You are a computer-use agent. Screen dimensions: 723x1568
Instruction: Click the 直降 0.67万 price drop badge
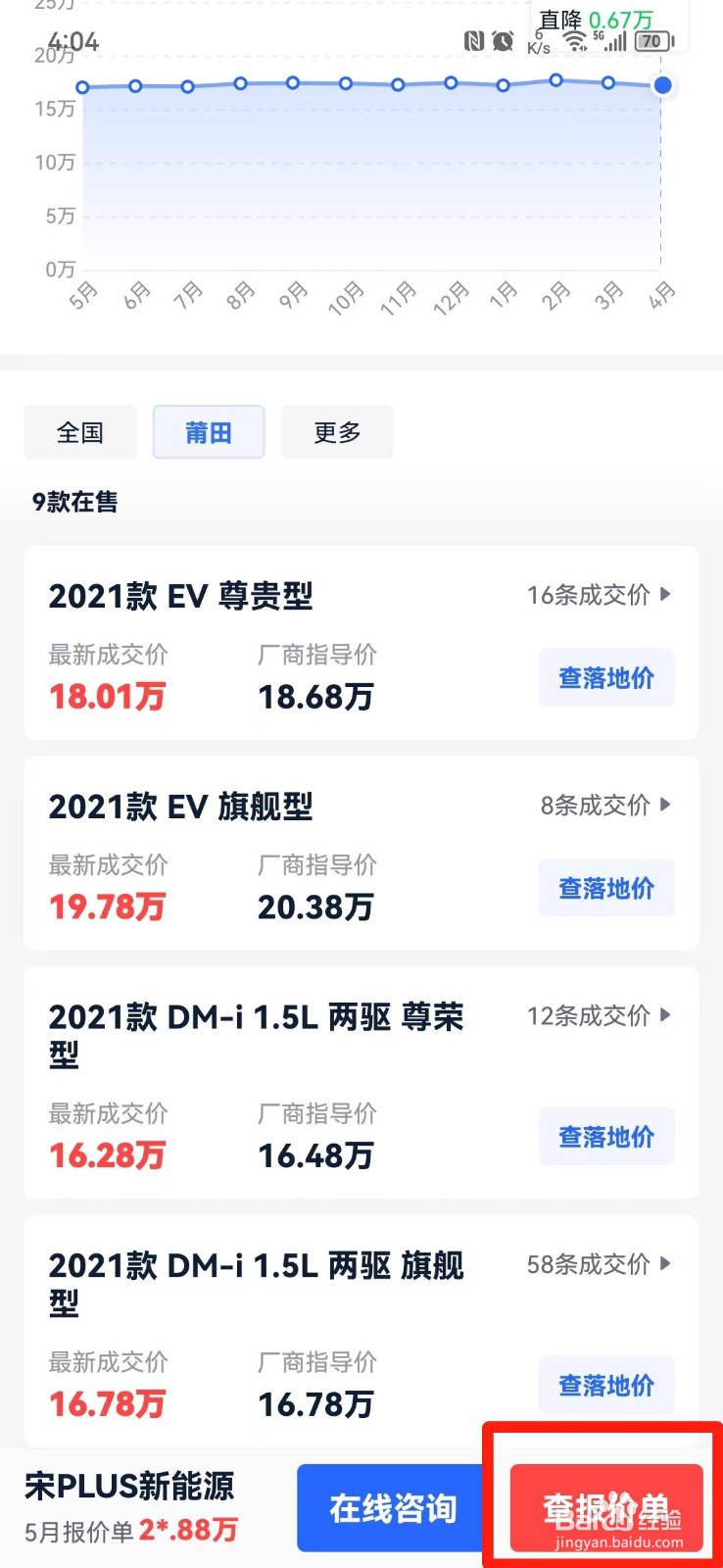coord(602,17)
